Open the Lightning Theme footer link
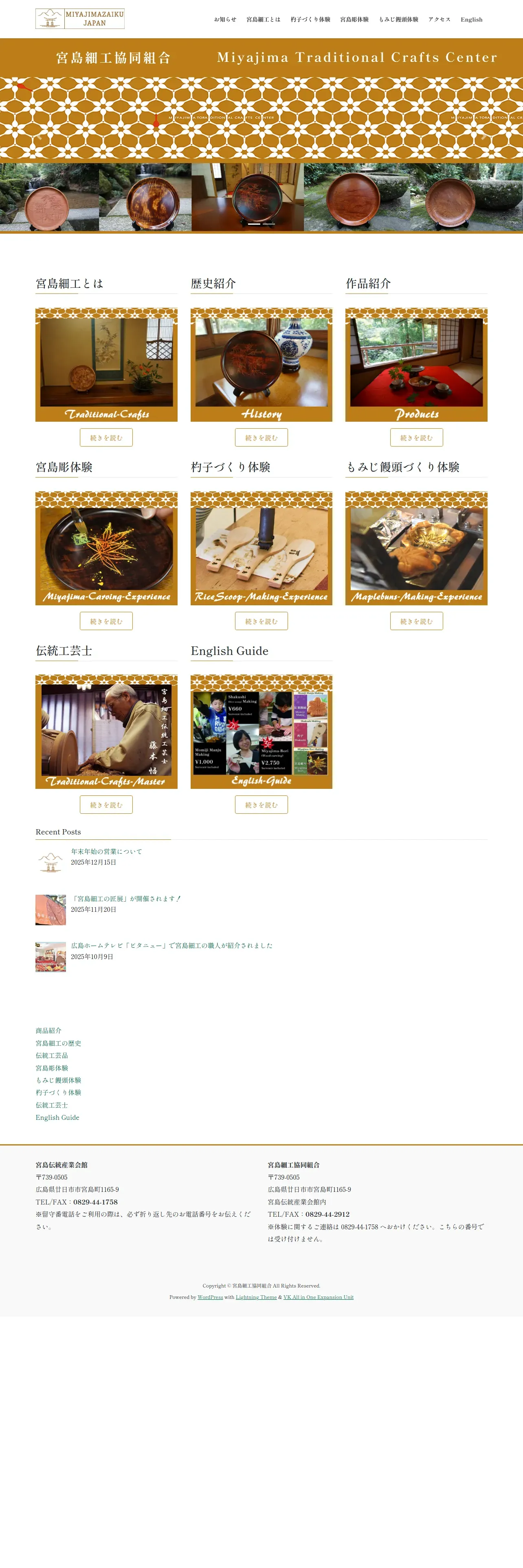The height and width of the screenshot is (1568, 523). (x=256, y=1297)
